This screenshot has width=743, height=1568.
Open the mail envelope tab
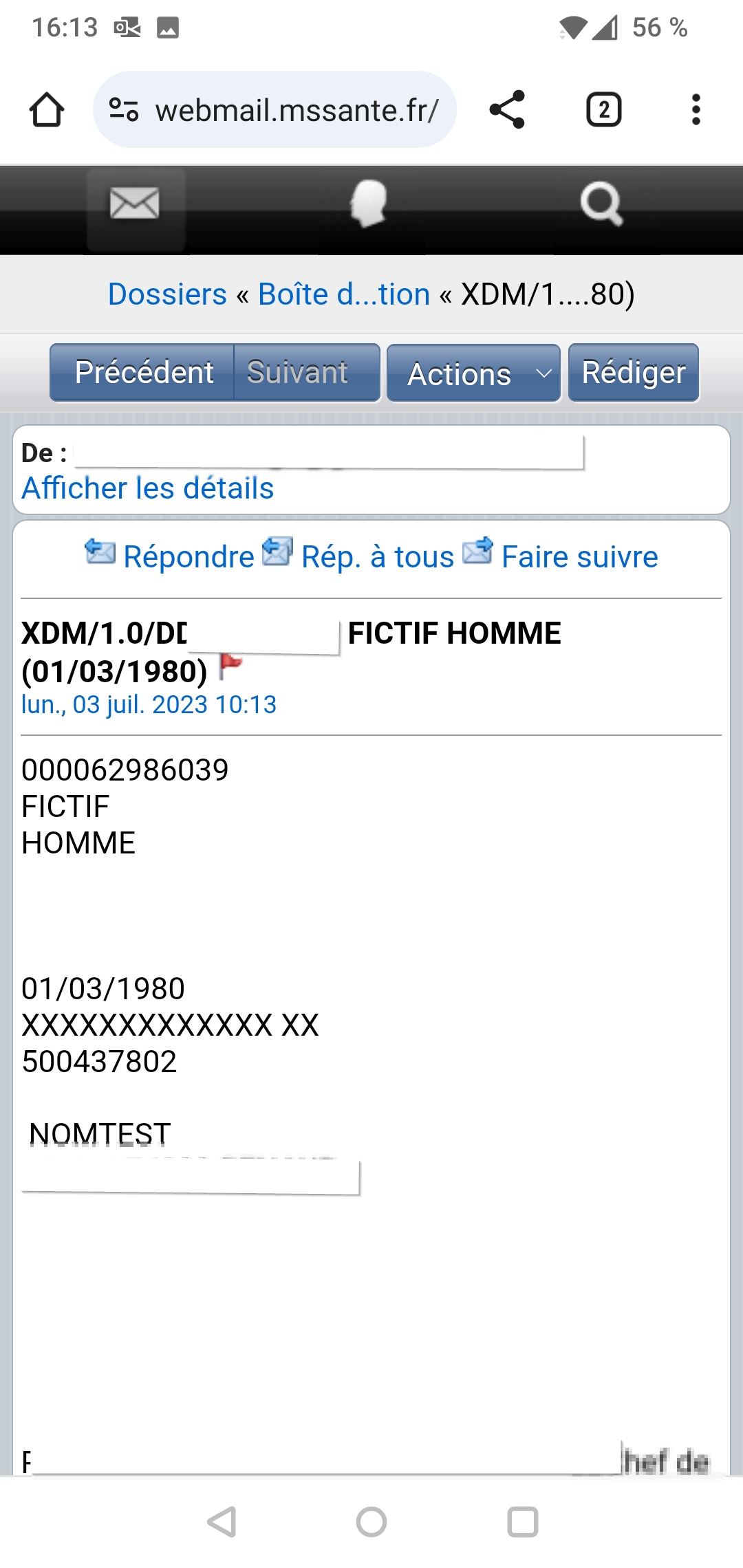pos(136,205)
